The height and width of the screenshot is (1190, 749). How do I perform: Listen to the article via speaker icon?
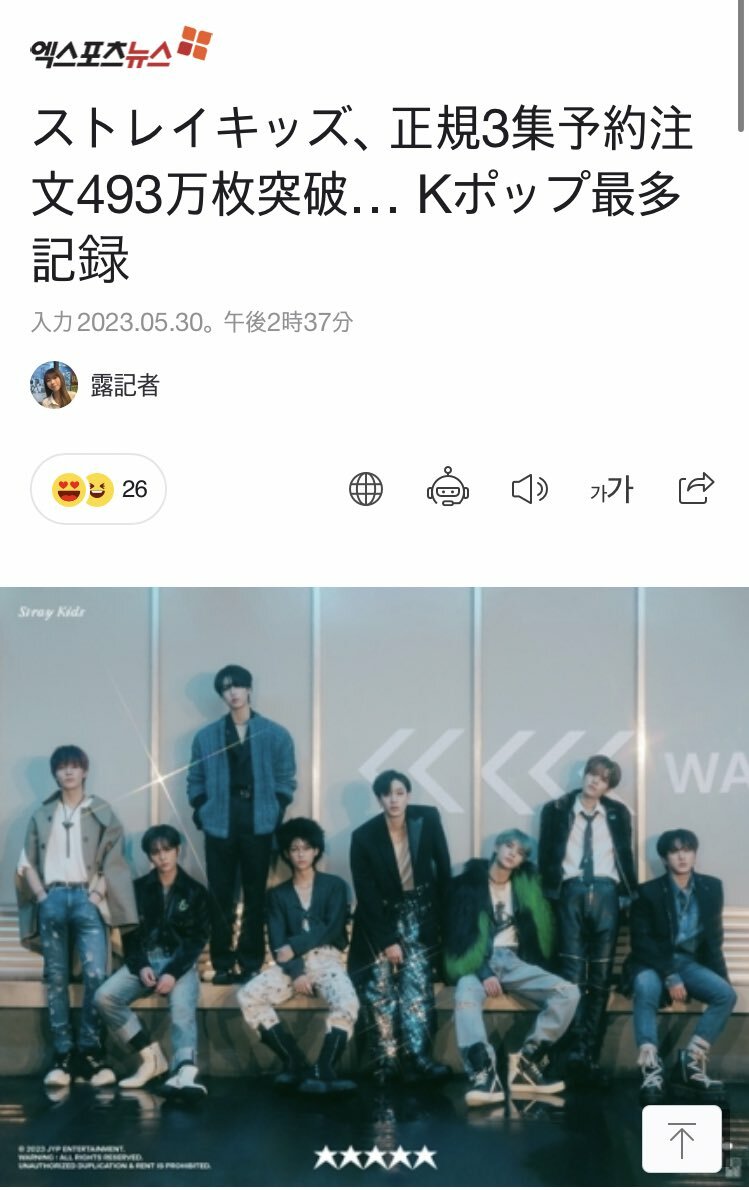point(529,489)
